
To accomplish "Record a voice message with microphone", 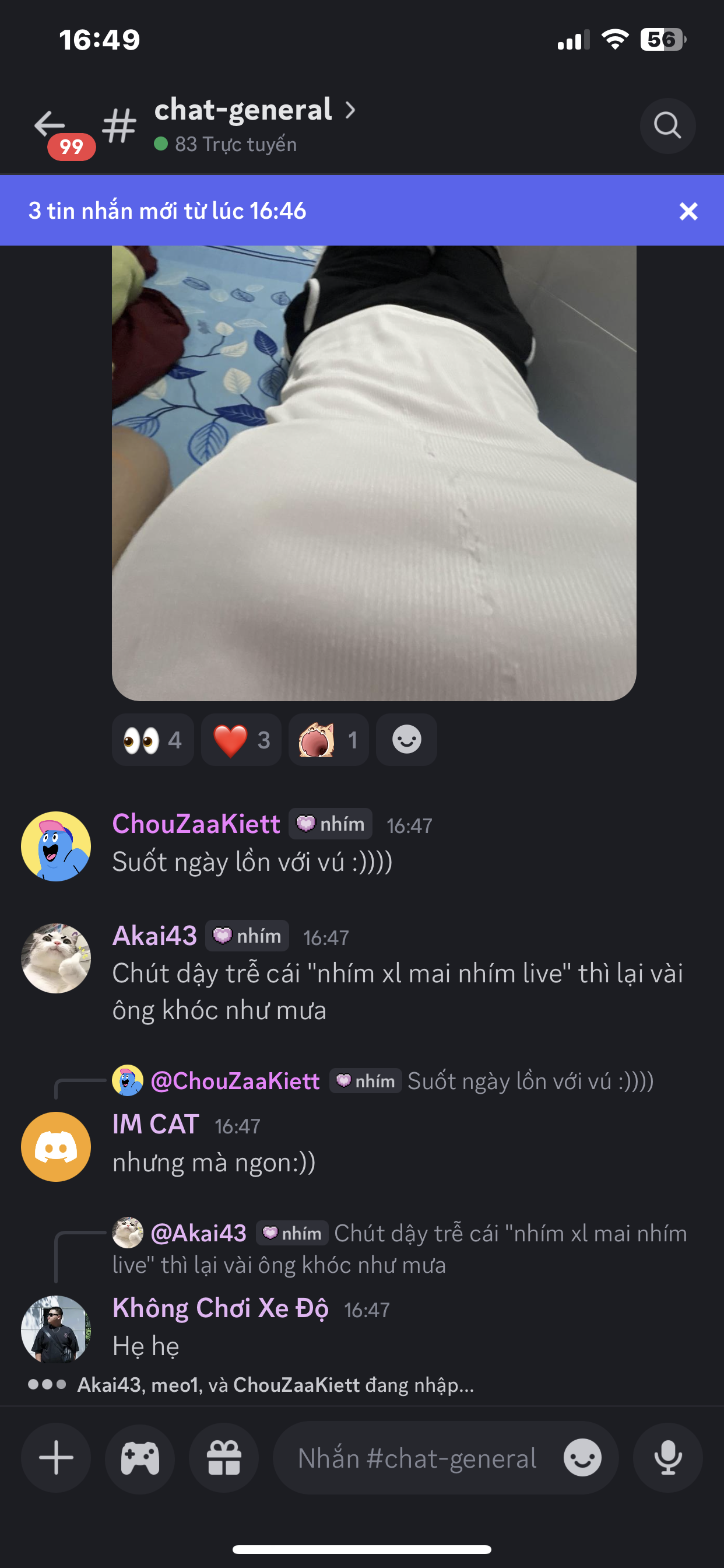I will coord(667,1458).
